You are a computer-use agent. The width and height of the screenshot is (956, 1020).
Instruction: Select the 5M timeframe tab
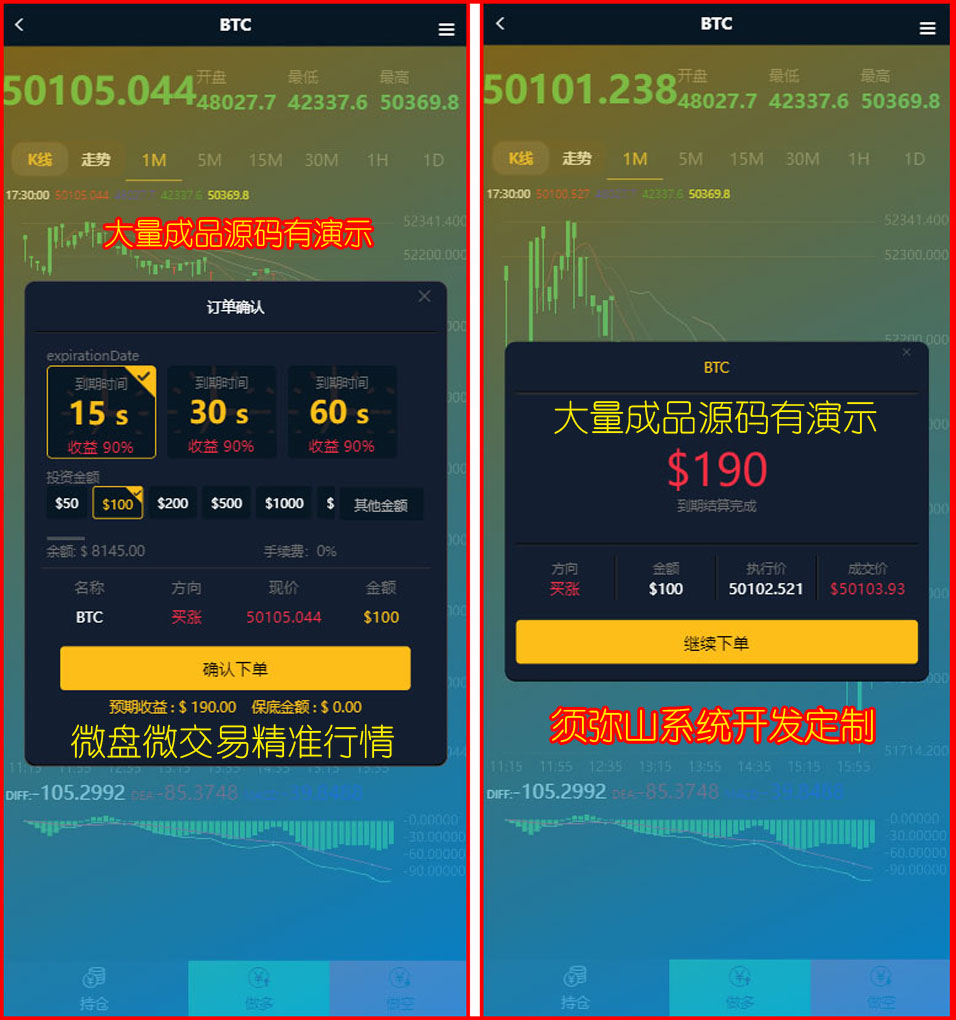(x=209, y=159)
